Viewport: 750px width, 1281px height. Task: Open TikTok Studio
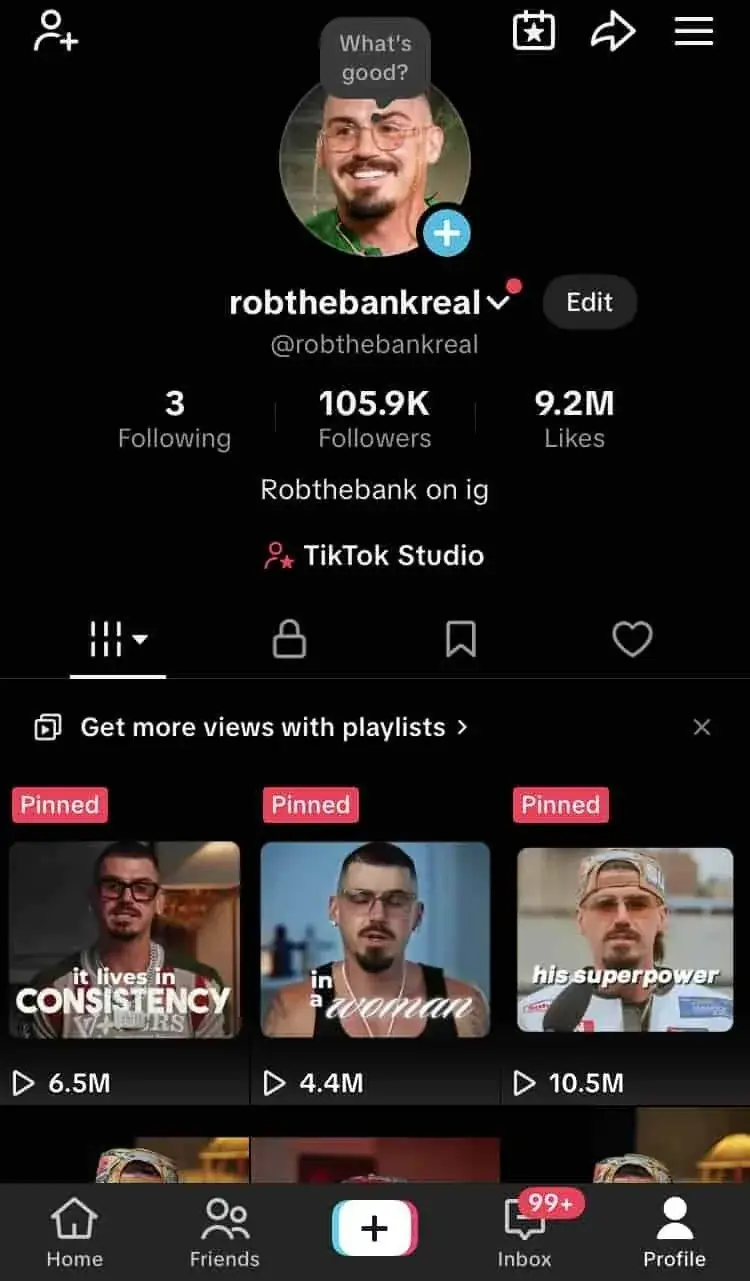(374, 555)
